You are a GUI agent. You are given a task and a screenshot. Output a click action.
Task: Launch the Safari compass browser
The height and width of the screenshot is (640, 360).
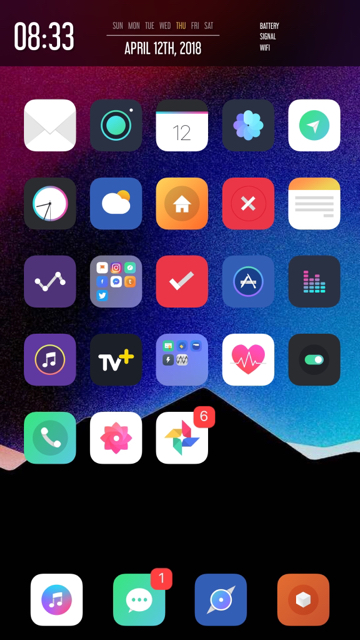221,600
